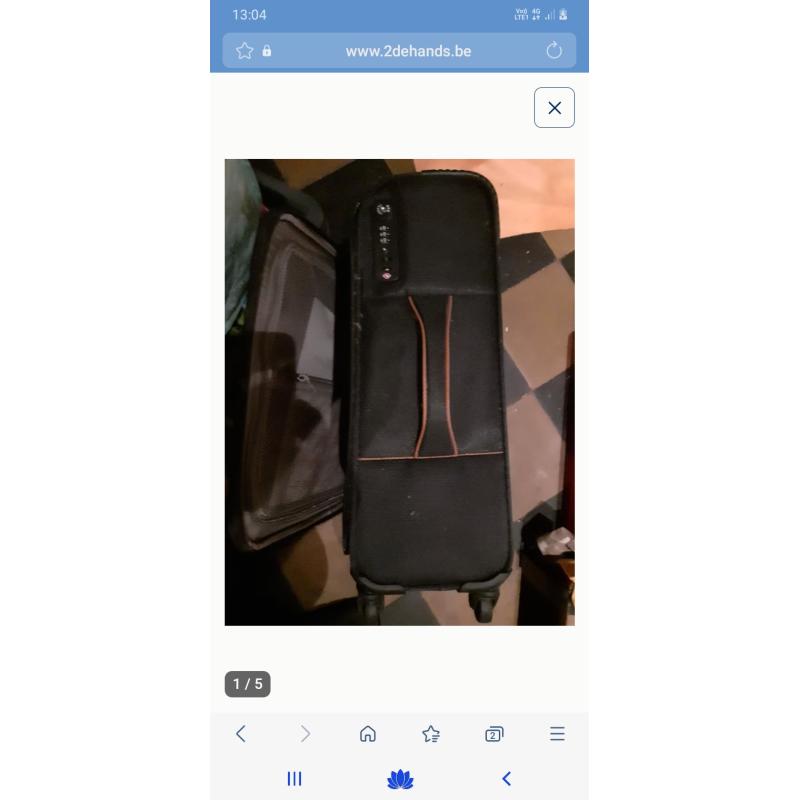
Task: Open recent apps from the navigation bar
Action: tap(294, 779)
